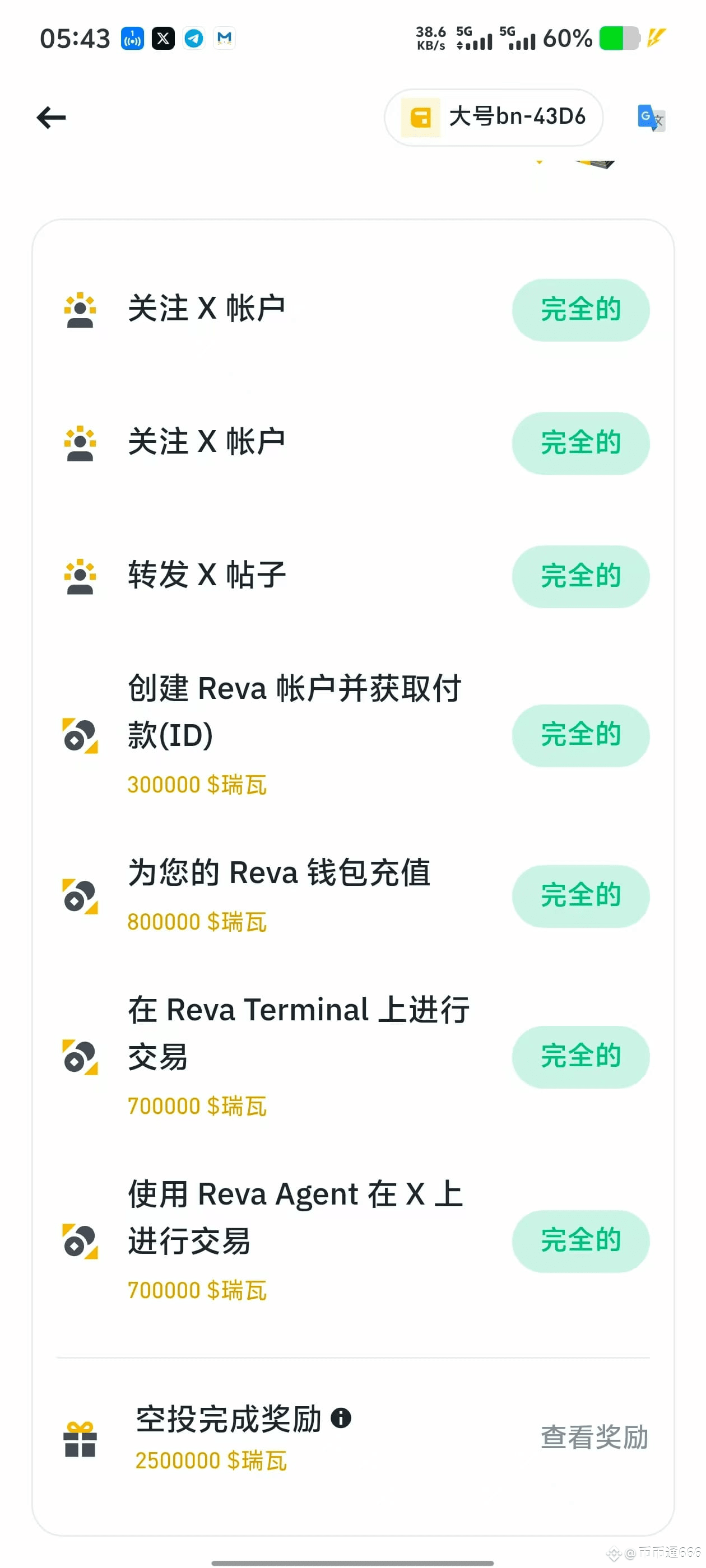Tap 查看奖励 to view rewards
Image resolution: width=706 pixels, height=1568 pixels.
(594, 1436)
